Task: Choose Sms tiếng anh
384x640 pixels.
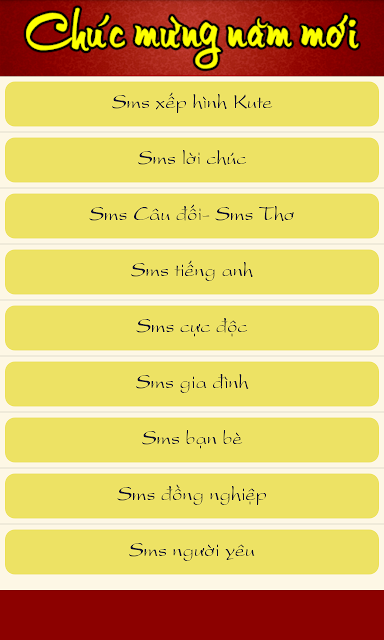Action: point(192,272)
